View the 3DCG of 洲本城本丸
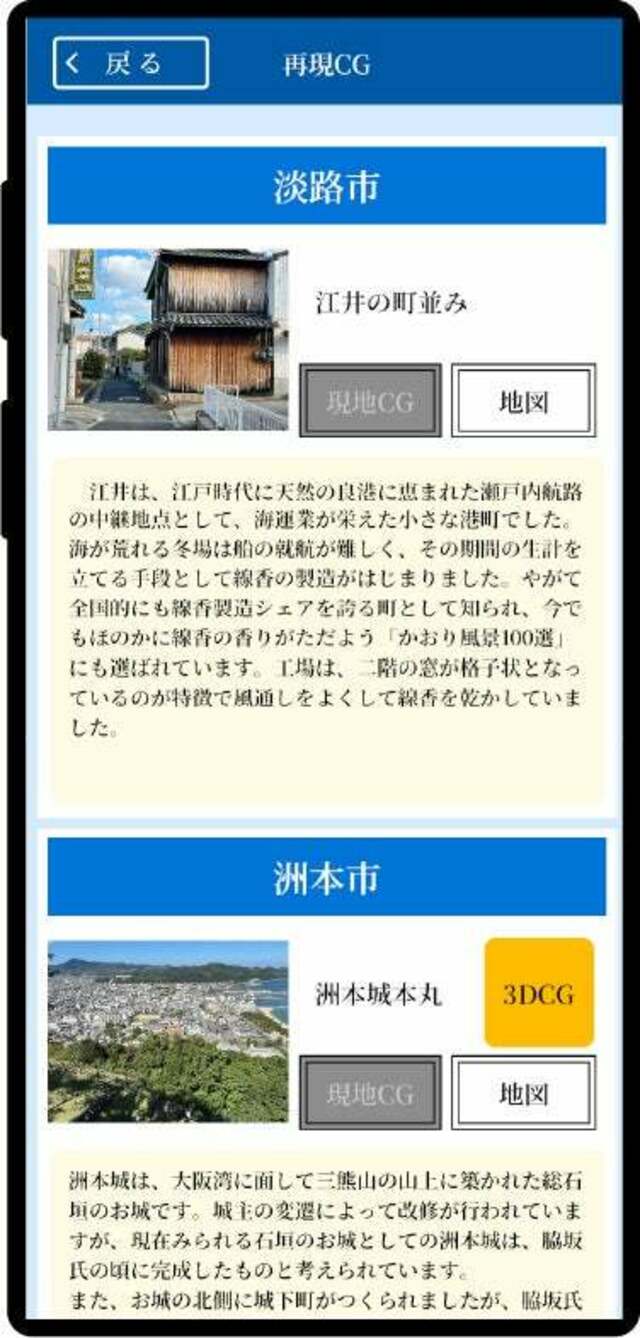This screenshot has height=1338, width=640. tap(539, 993)
